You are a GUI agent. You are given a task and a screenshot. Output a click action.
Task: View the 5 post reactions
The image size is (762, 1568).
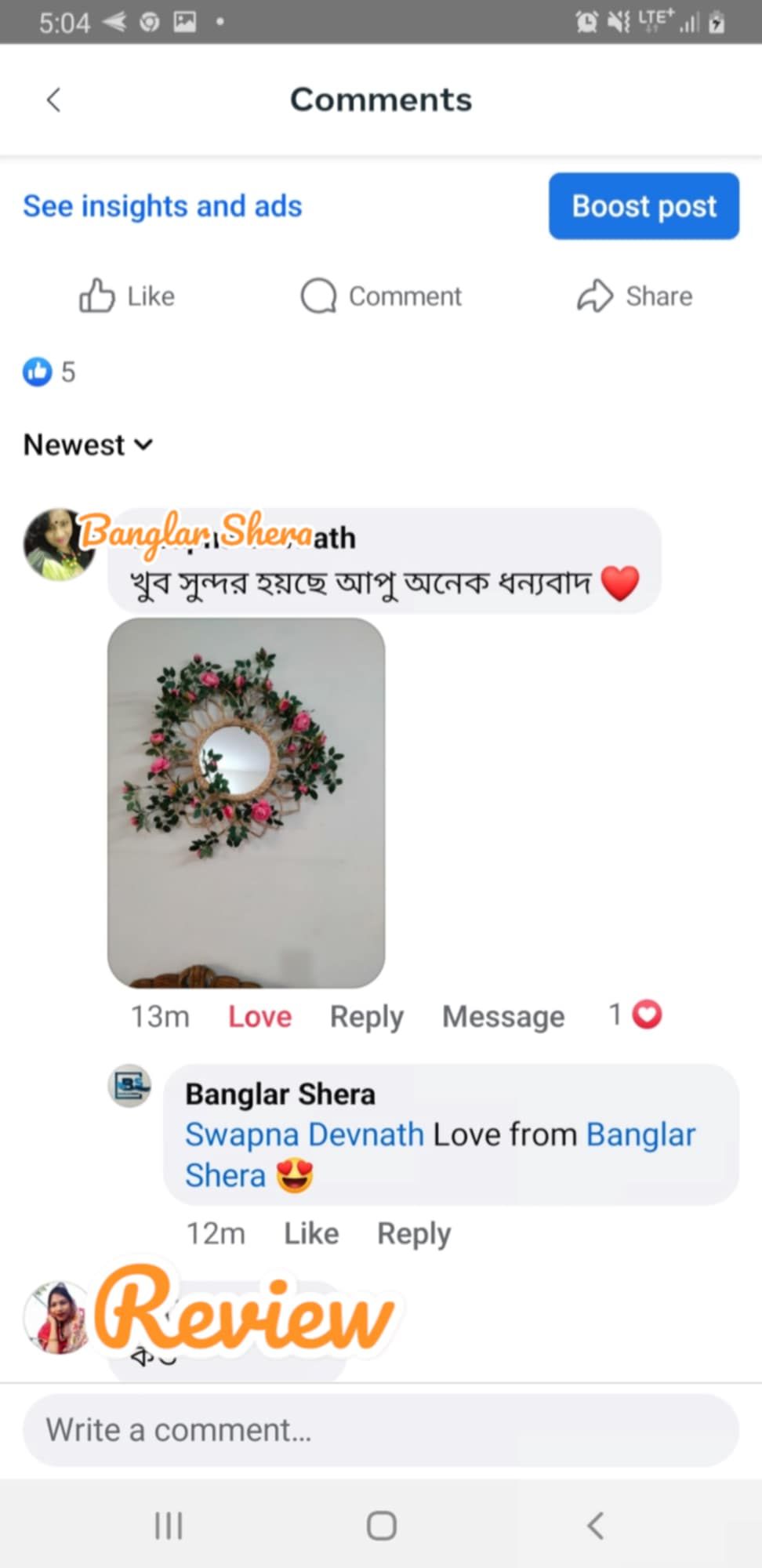point(49,372)
